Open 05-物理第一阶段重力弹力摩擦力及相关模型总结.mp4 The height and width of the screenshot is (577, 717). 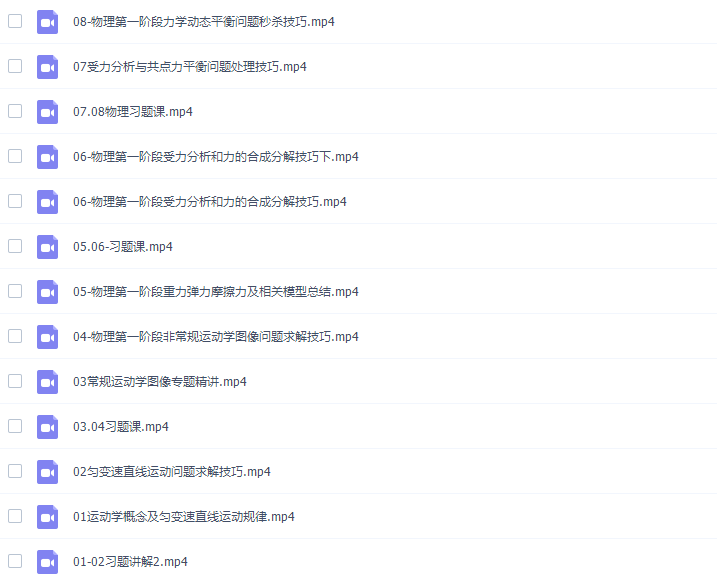pyautogui.click(x=216, y=291)
